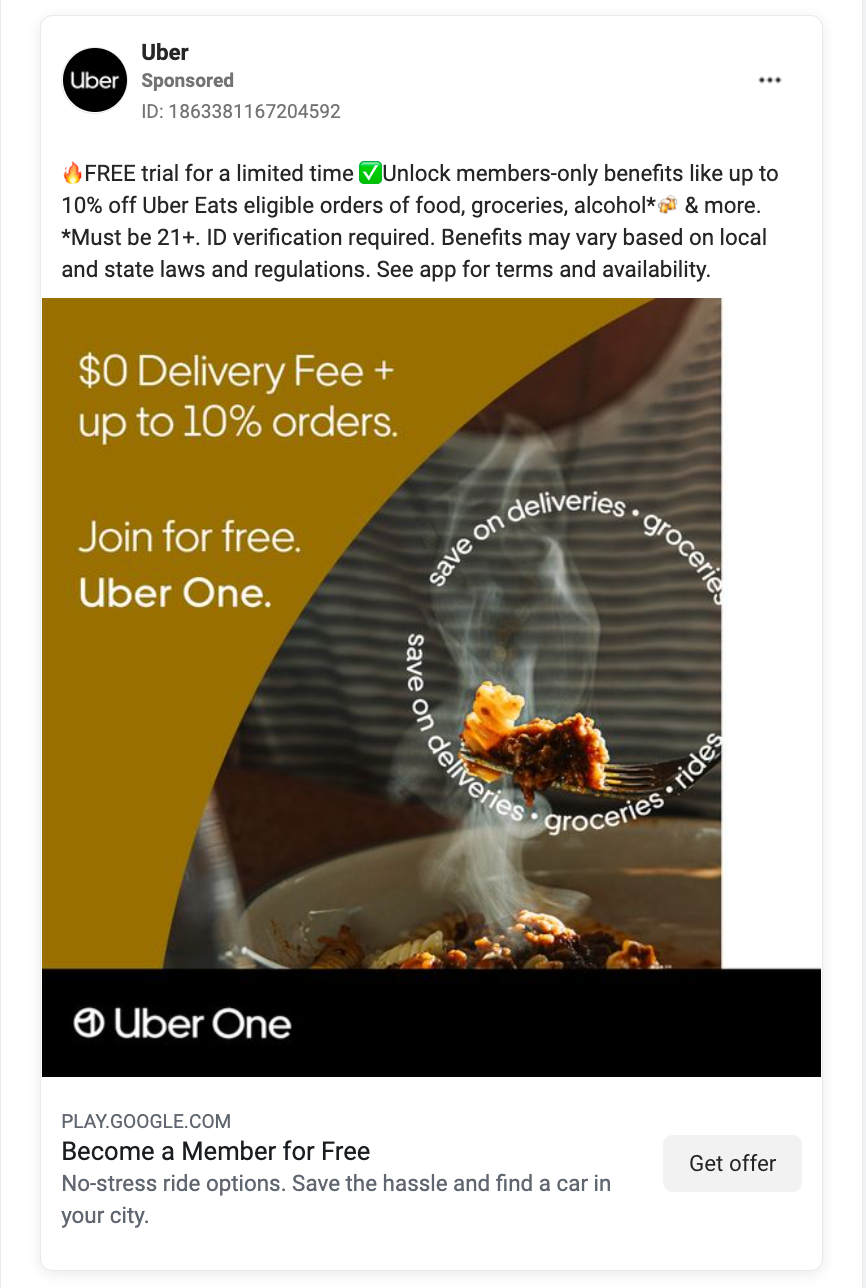Open Uber's profile picture
Viewport: 866px width, 1288px height.
(x=95, y=80)
